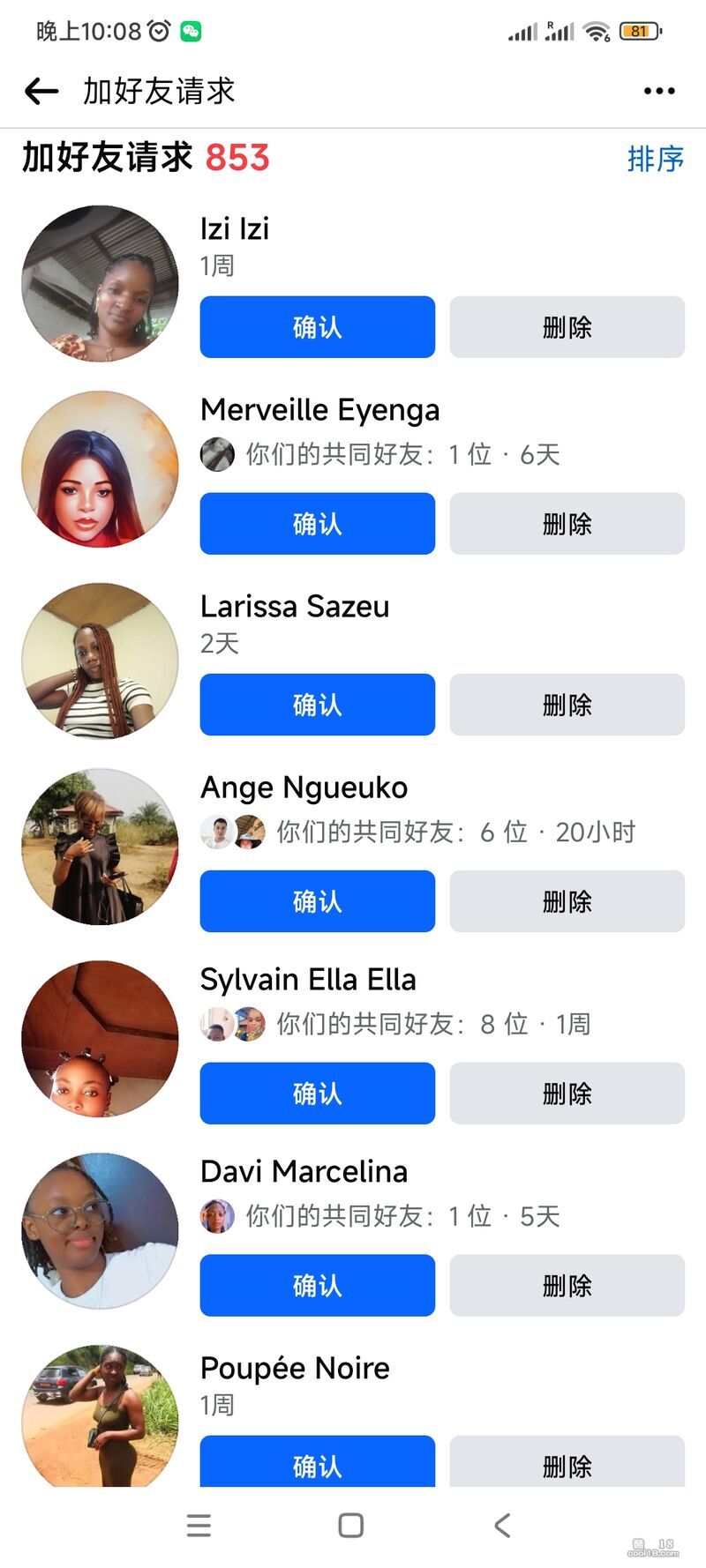
Task: Delete Larissa Sazeu's friend request
Action: point(567,705)
